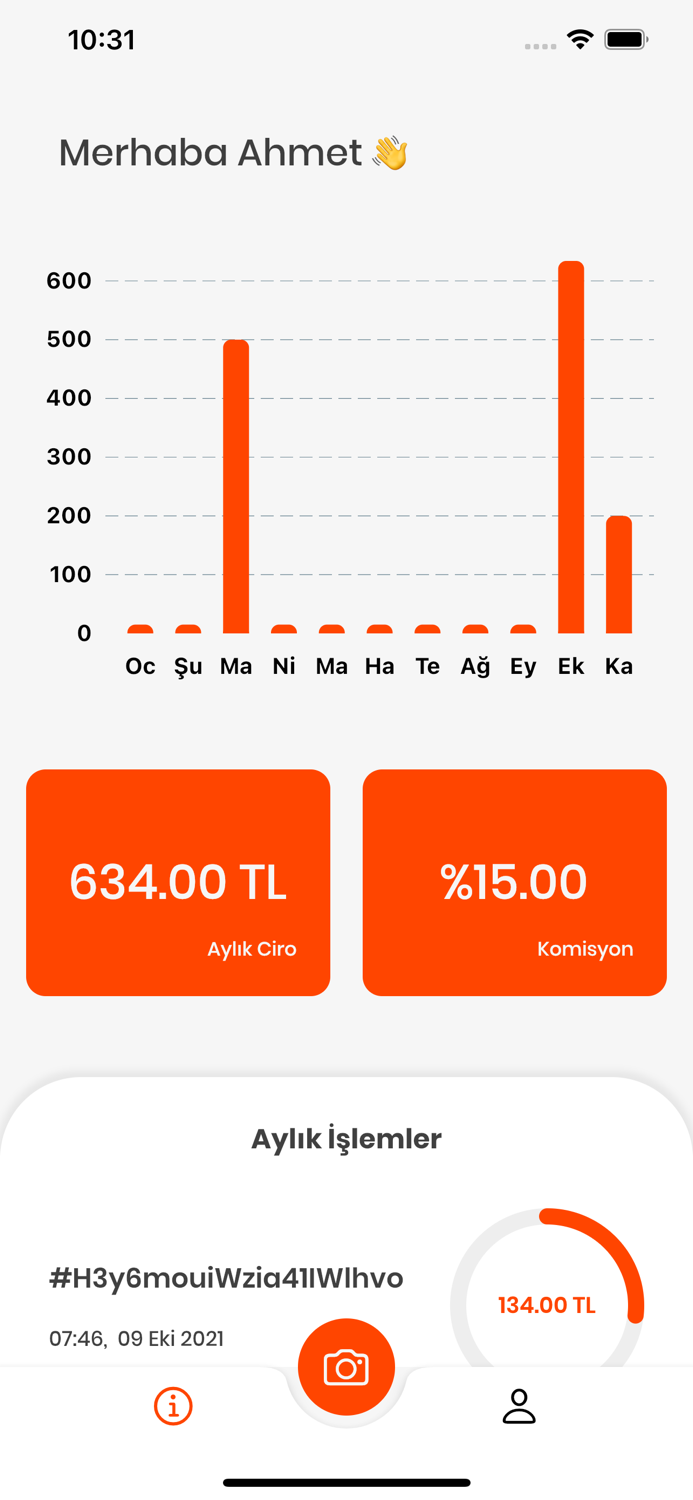Open transaction #H3y6mouiWzia41IWlhvo
693x1500 pixels.
226,1278
